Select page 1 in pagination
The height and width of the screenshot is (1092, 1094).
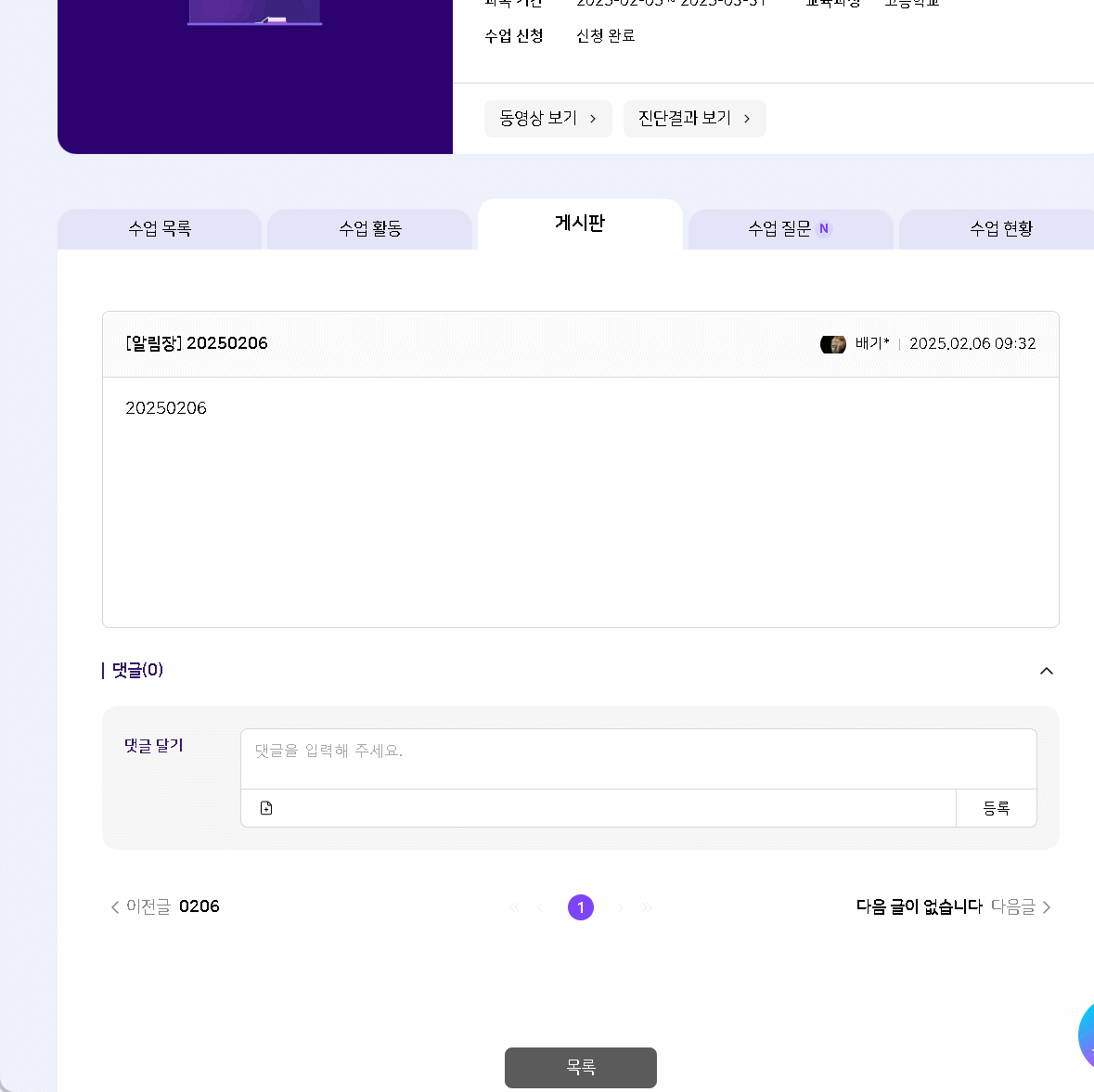(x=581, y=907)
